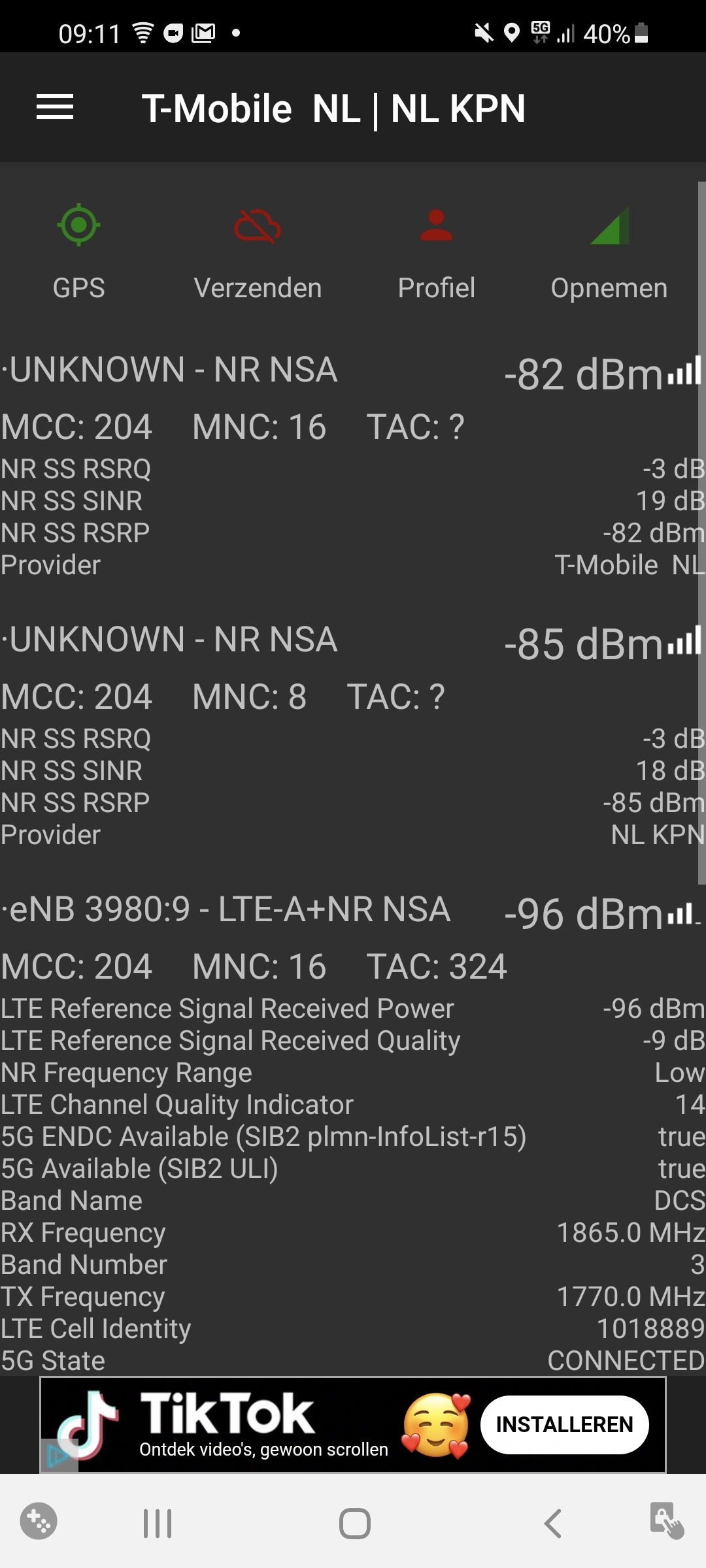Tap the Opnemen button

click(609, 252)
